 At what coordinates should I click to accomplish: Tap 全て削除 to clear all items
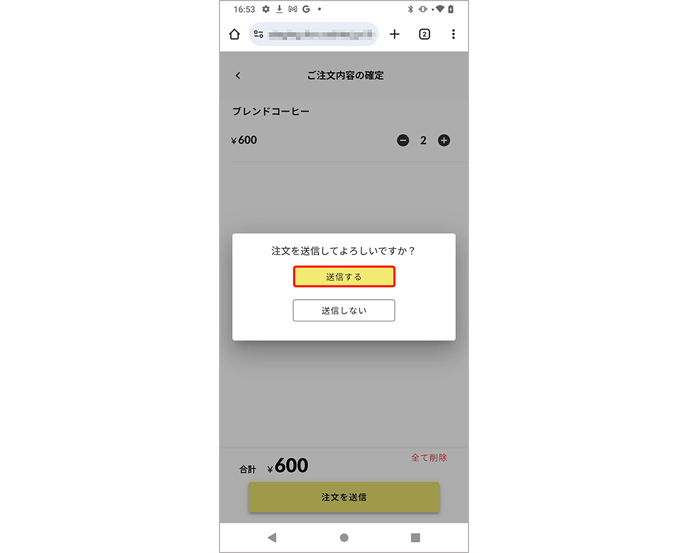click(x=429, y=458)
